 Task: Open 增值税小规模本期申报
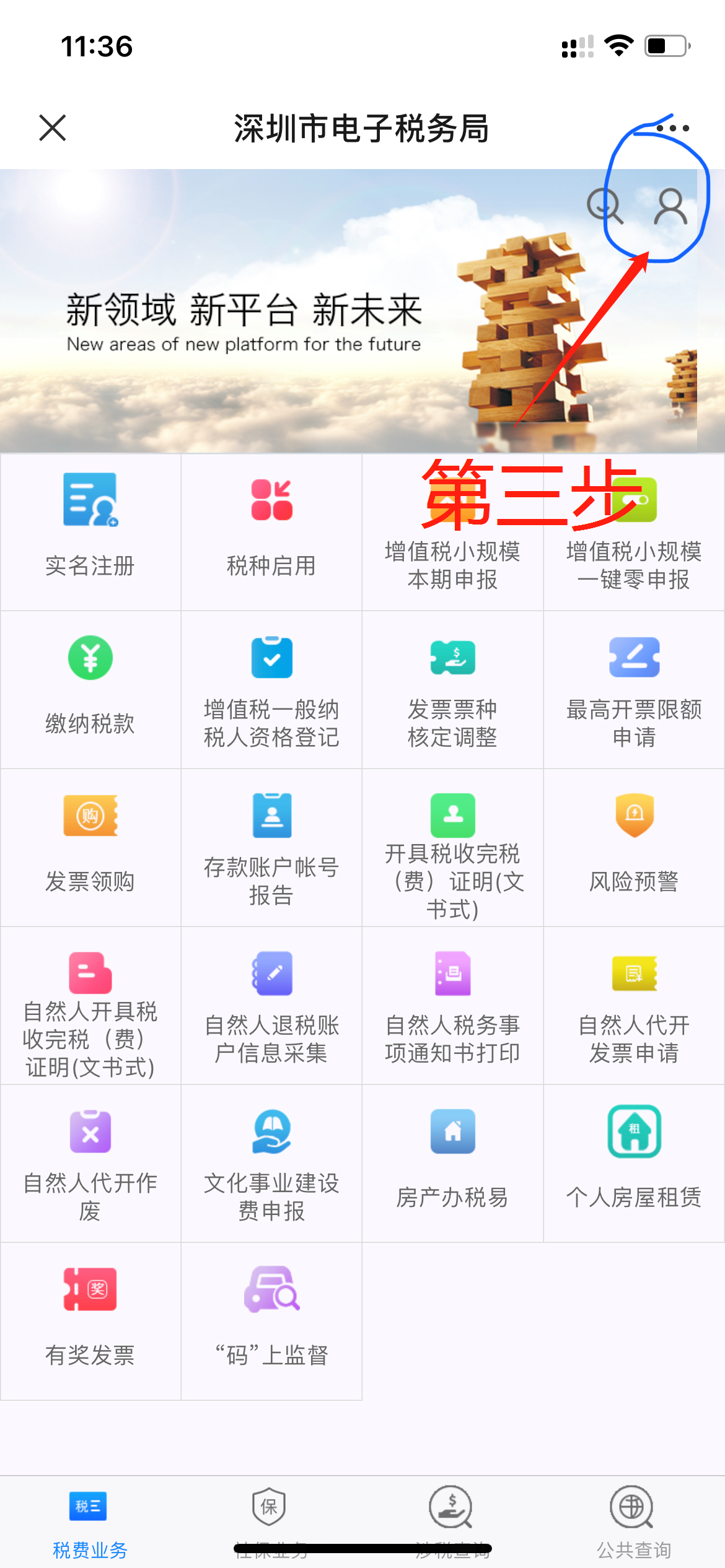tap(452, 533)
